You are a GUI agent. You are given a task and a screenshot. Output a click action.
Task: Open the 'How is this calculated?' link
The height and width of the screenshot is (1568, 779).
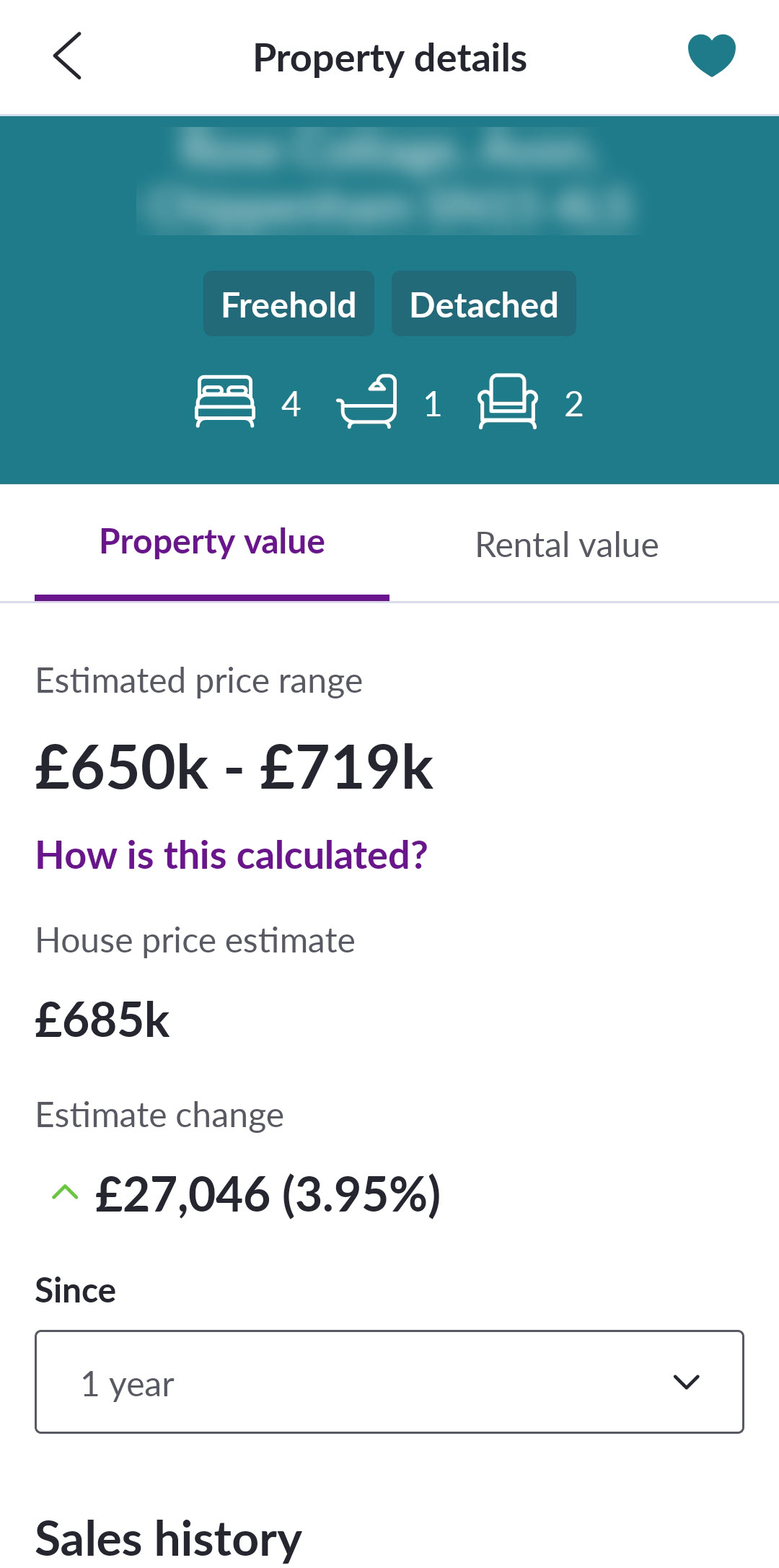232,856
